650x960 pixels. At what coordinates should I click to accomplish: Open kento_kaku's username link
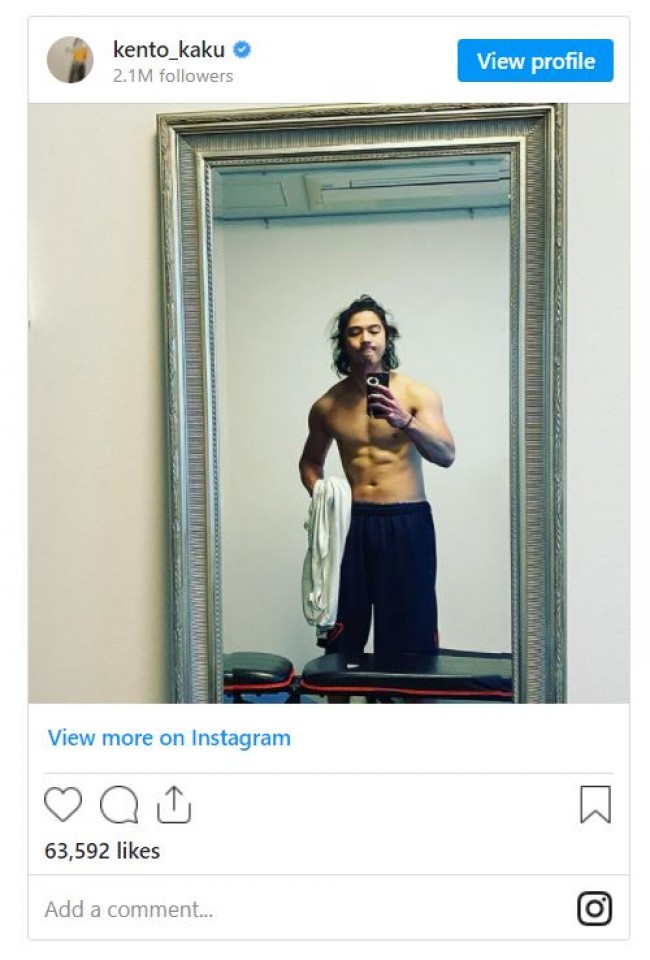click(x=170, y=49)
